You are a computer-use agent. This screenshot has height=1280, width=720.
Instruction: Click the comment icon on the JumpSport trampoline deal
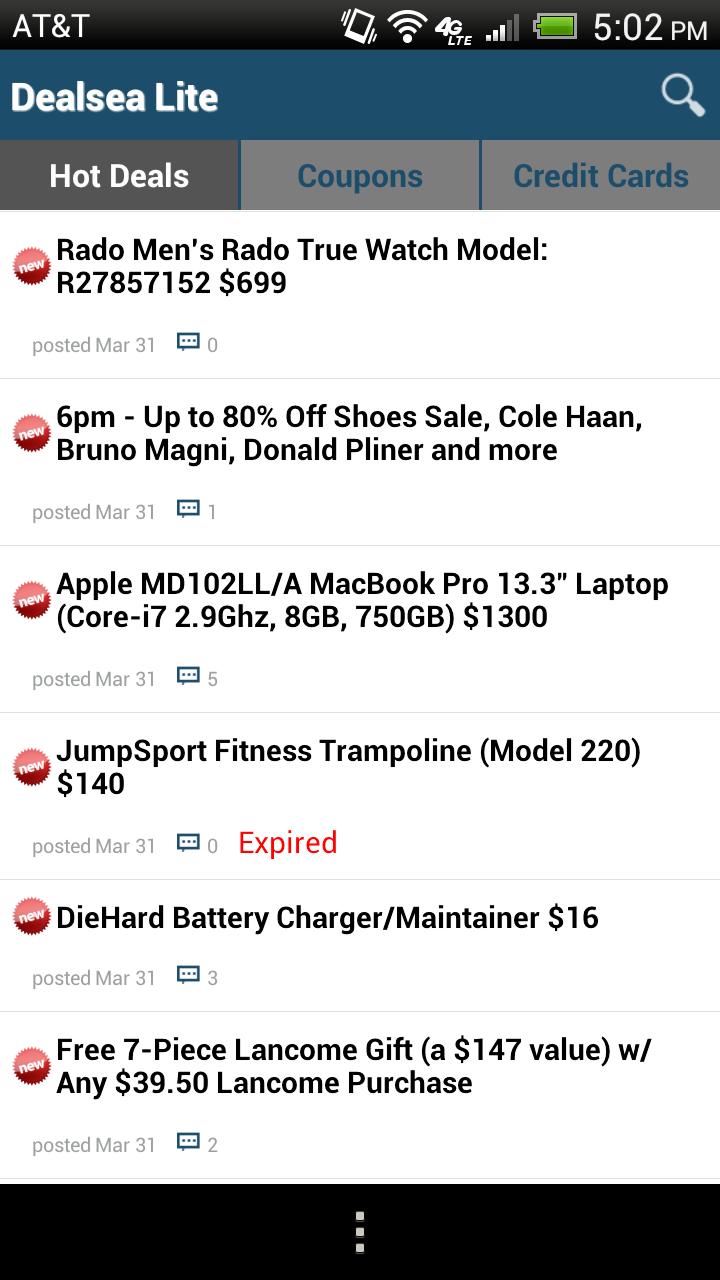point(188,843)
